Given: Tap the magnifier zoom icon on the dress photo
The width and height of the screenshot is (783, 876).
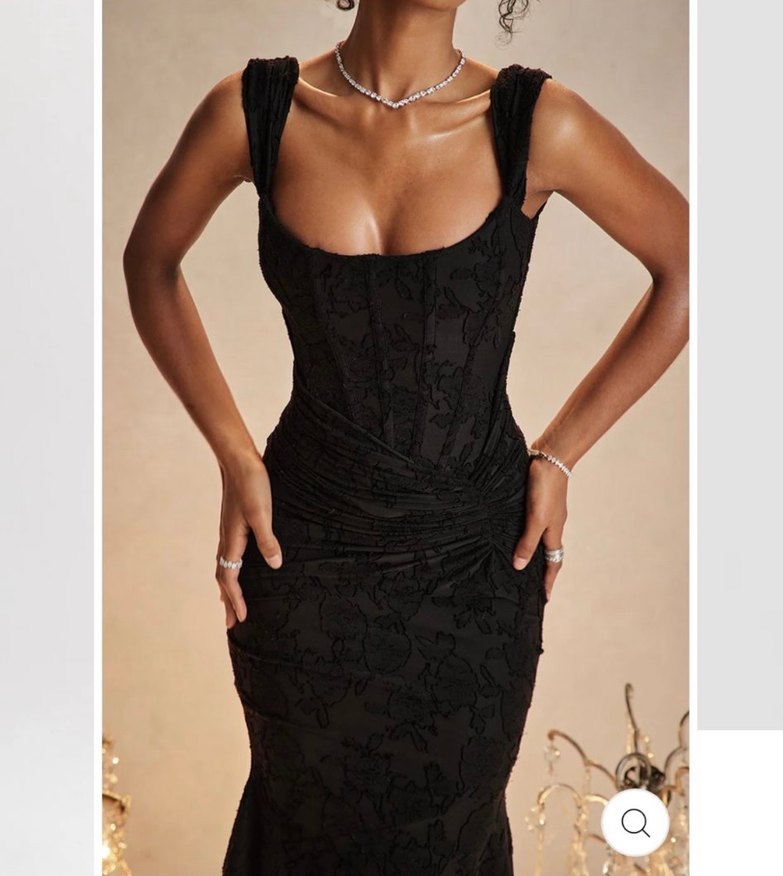Looking at the screenshot, I should click(635, 822).
